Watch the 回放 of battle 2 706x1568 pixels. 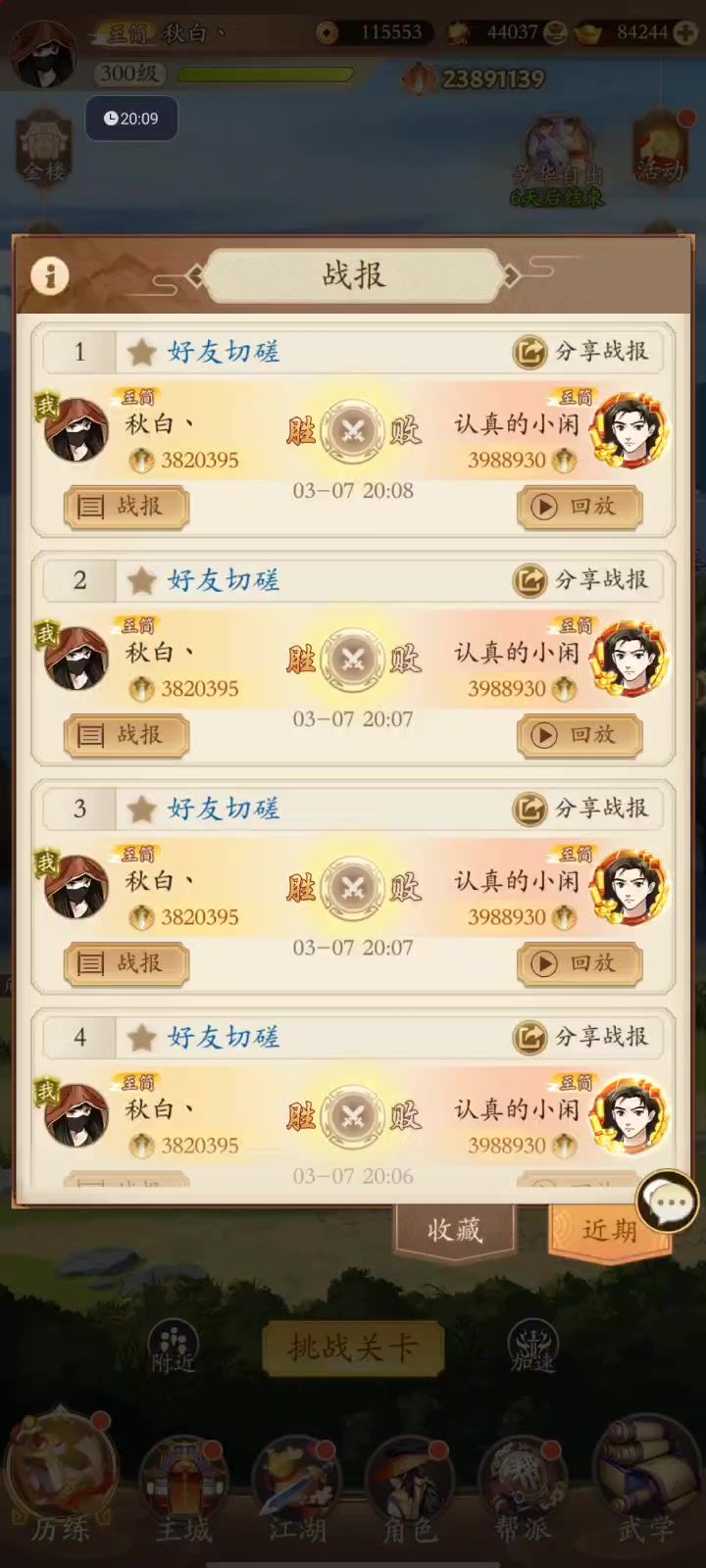(x=580, y=735)
